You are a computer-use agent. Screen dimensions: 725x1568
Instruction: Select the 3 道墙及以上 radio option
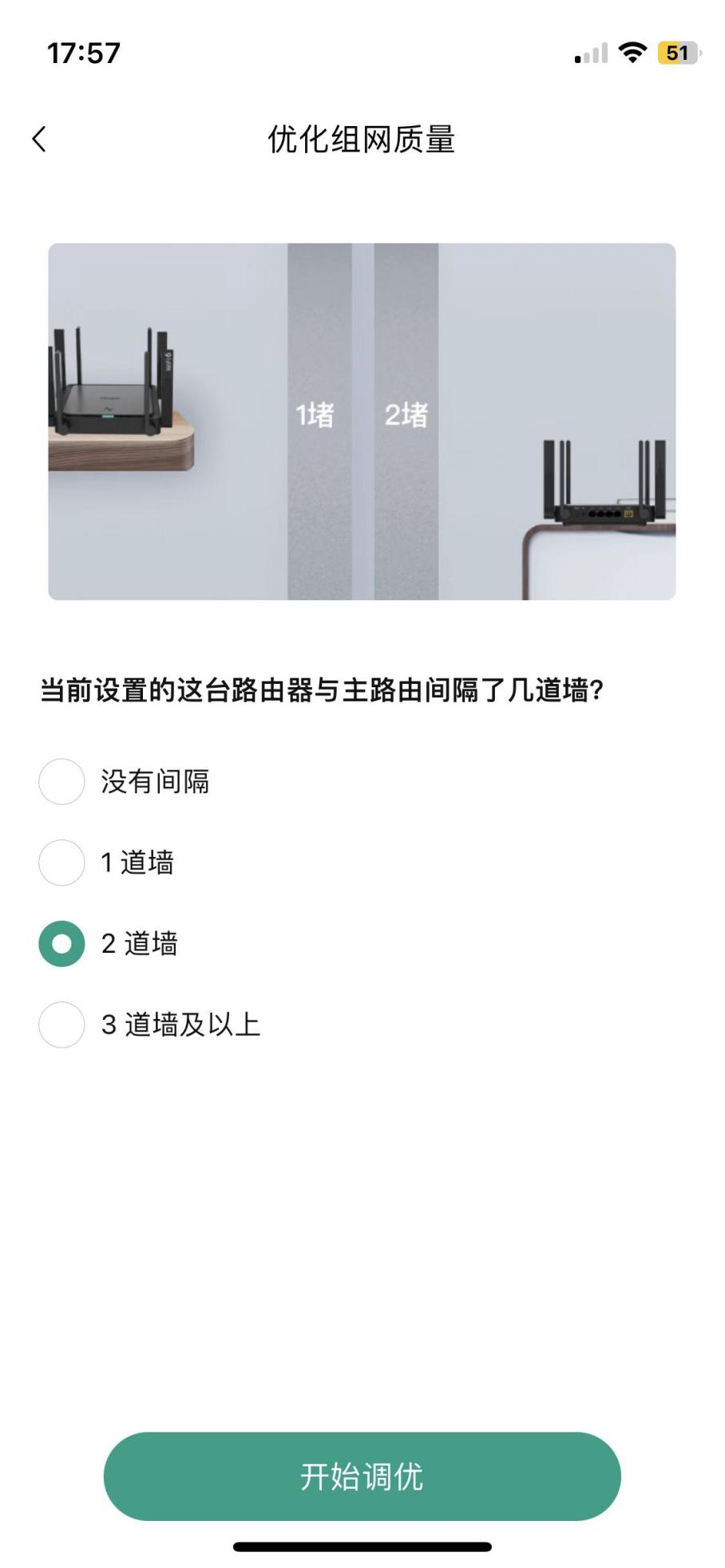61,1025
